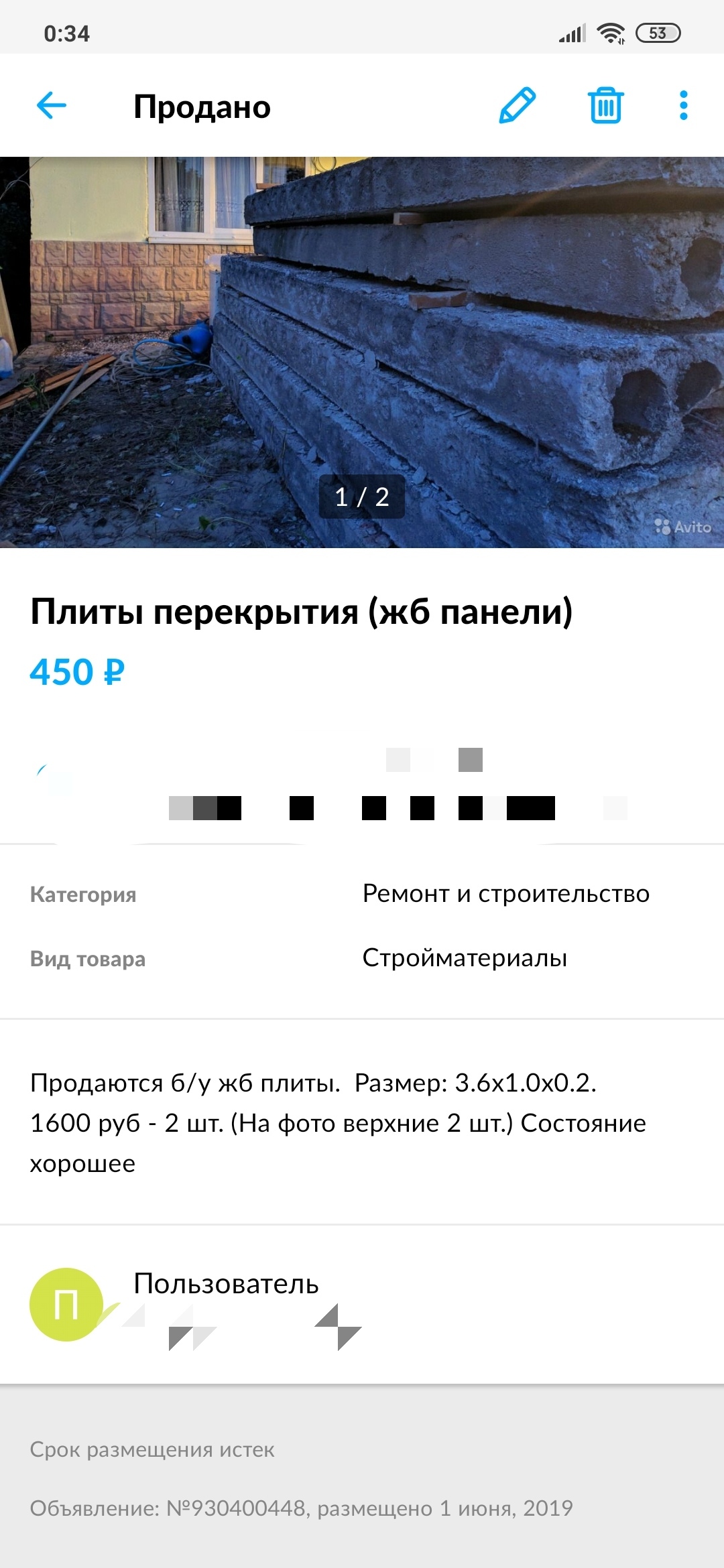724x1568 pixels.
Task: Open the three-dot overflow menu
Action: [x=683, y=106]
